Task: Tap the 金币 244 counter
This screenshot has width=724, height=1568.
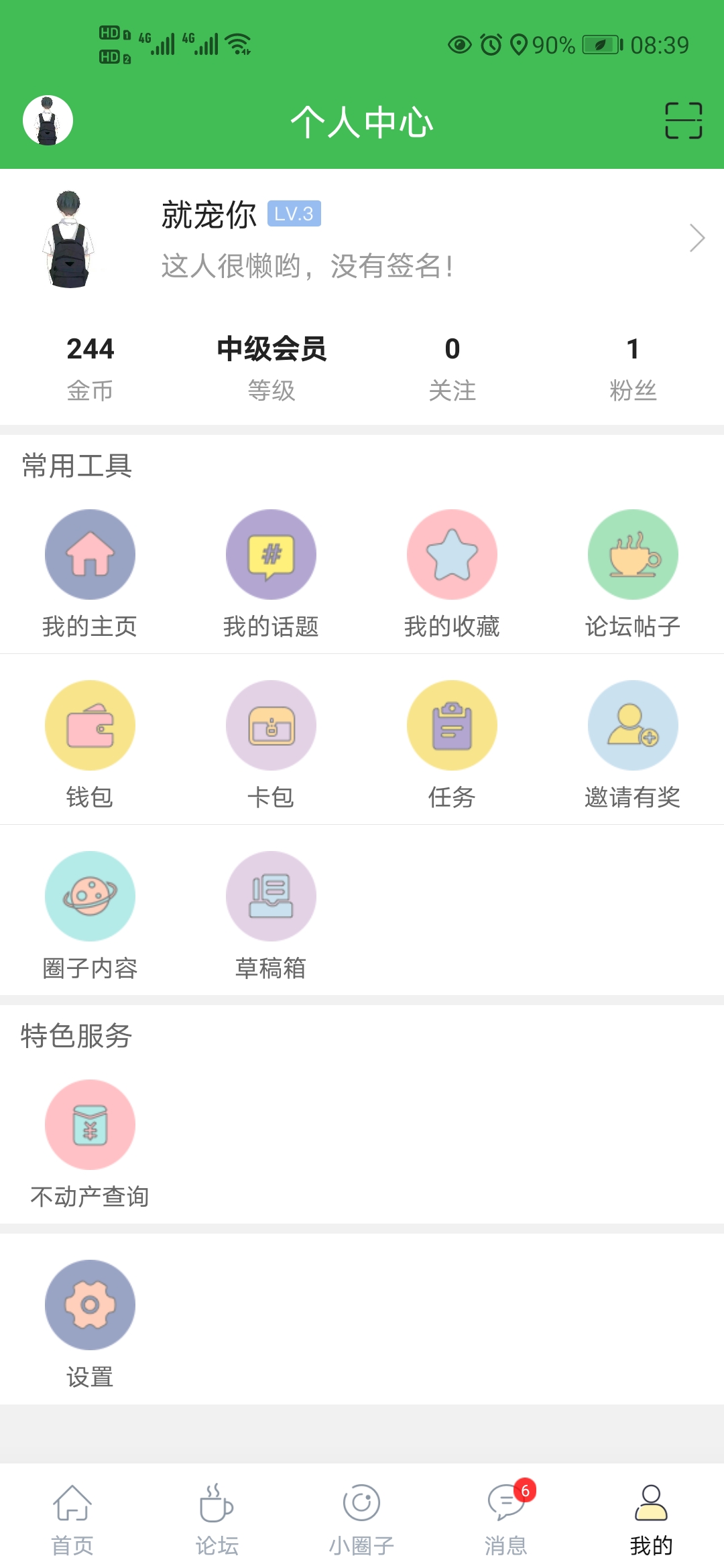Action: click(90, 365)
